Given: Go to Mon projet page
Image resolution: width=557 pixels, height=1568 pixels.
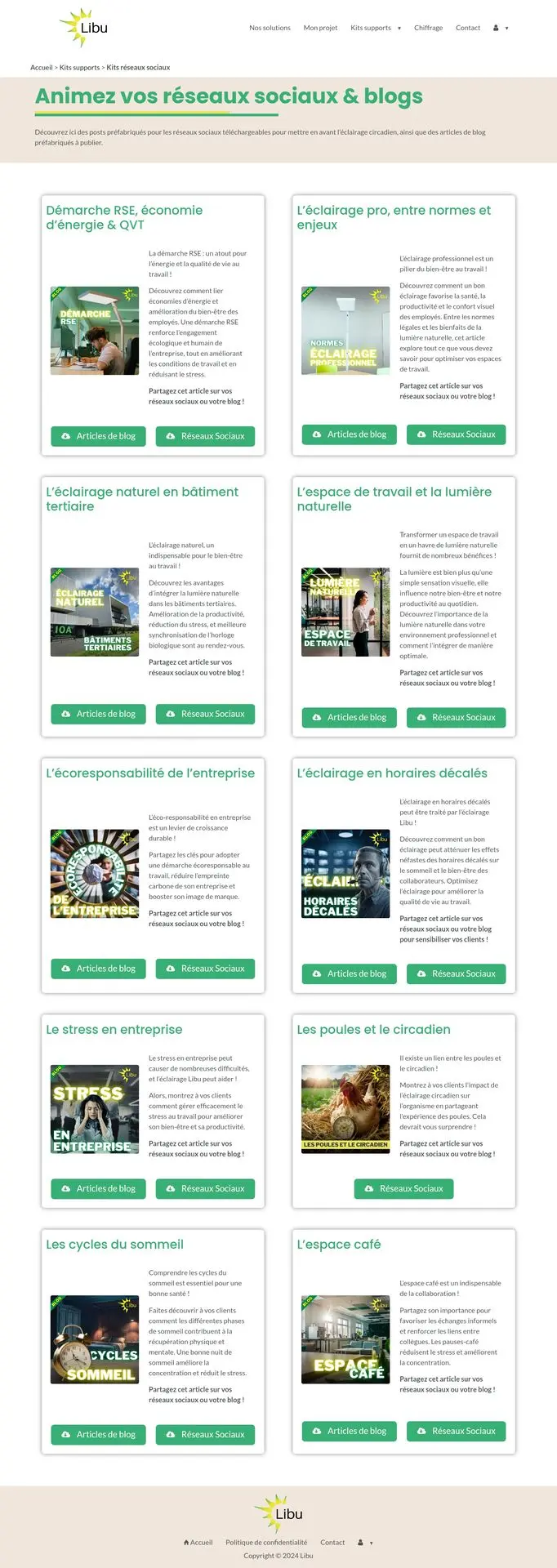Looking at the screenshot, I should pos(320,28).
